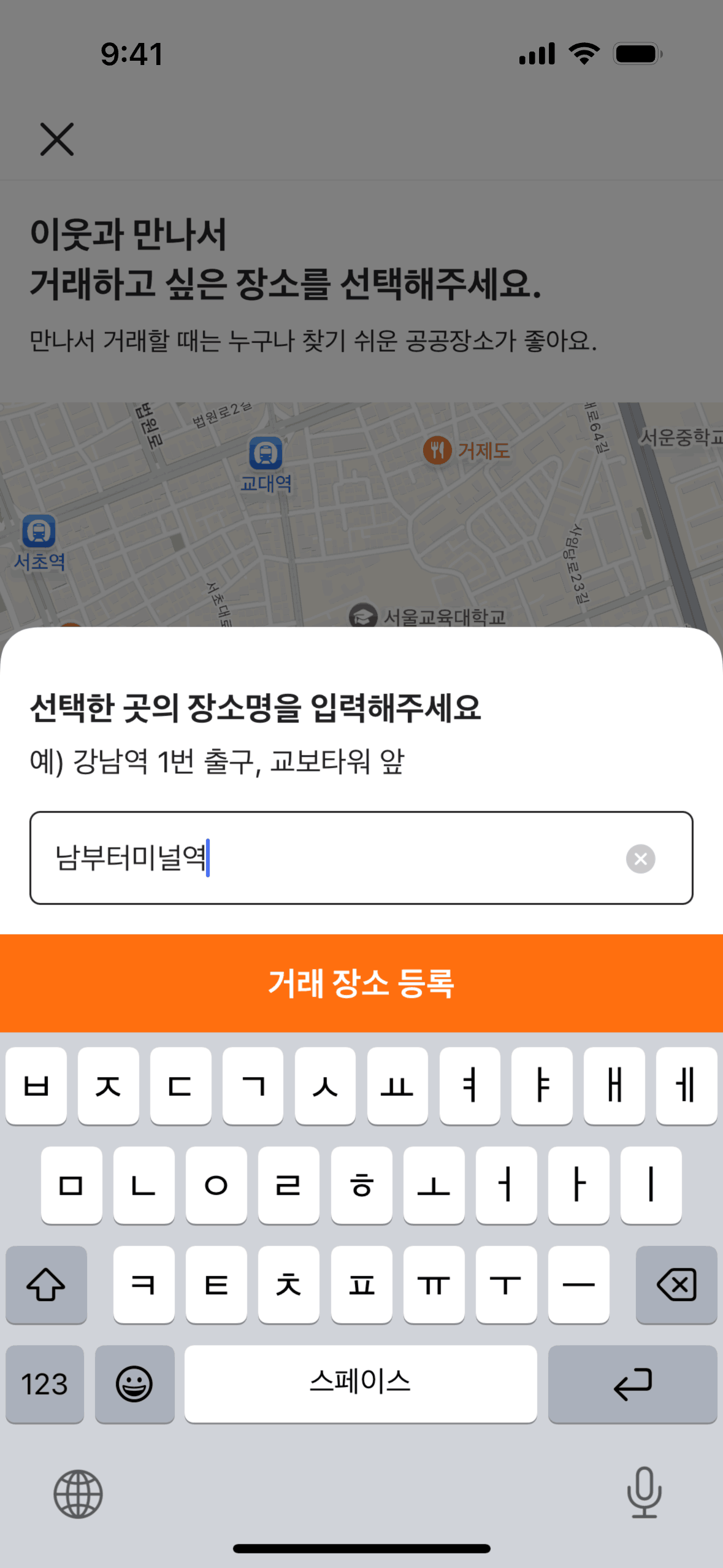Register the place with 거래 장소 등록

click(361, 983)
